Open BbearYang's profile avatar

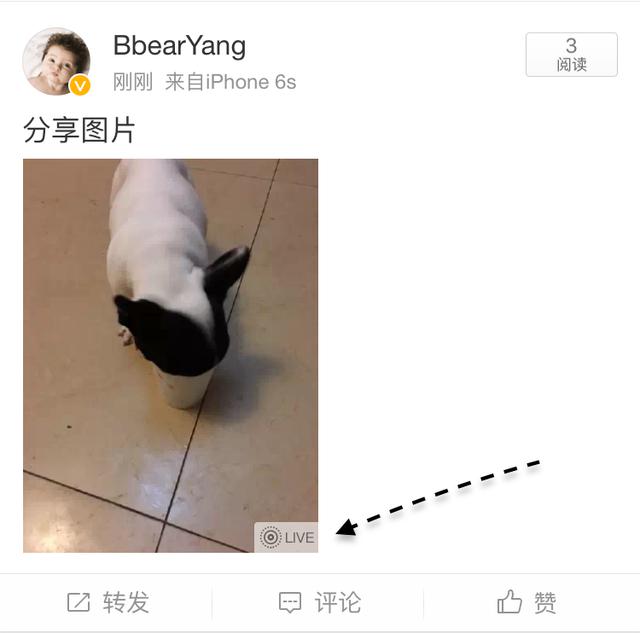[56, 60]
